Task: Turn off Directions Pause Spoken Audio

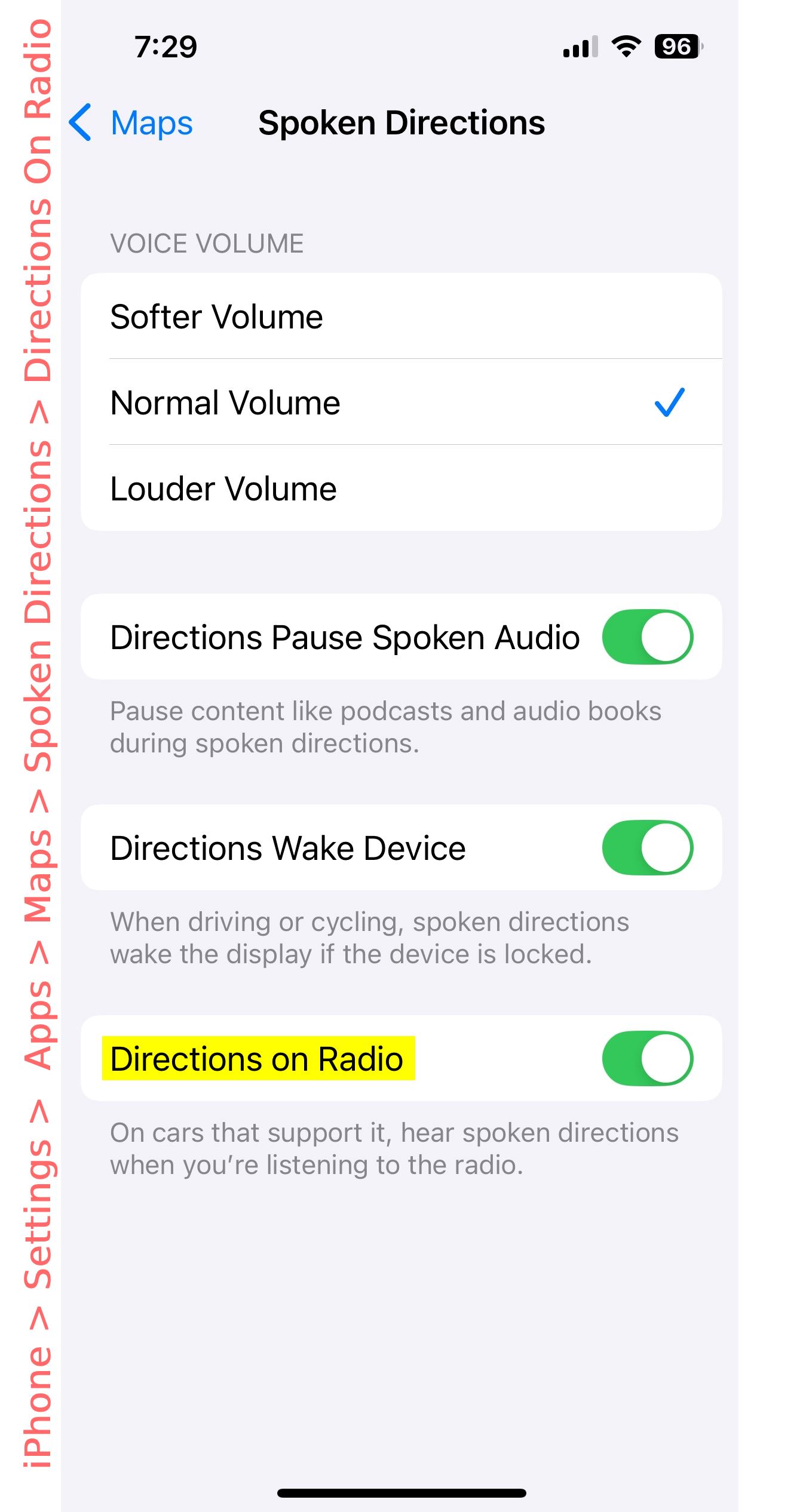Action: [648, 637]
